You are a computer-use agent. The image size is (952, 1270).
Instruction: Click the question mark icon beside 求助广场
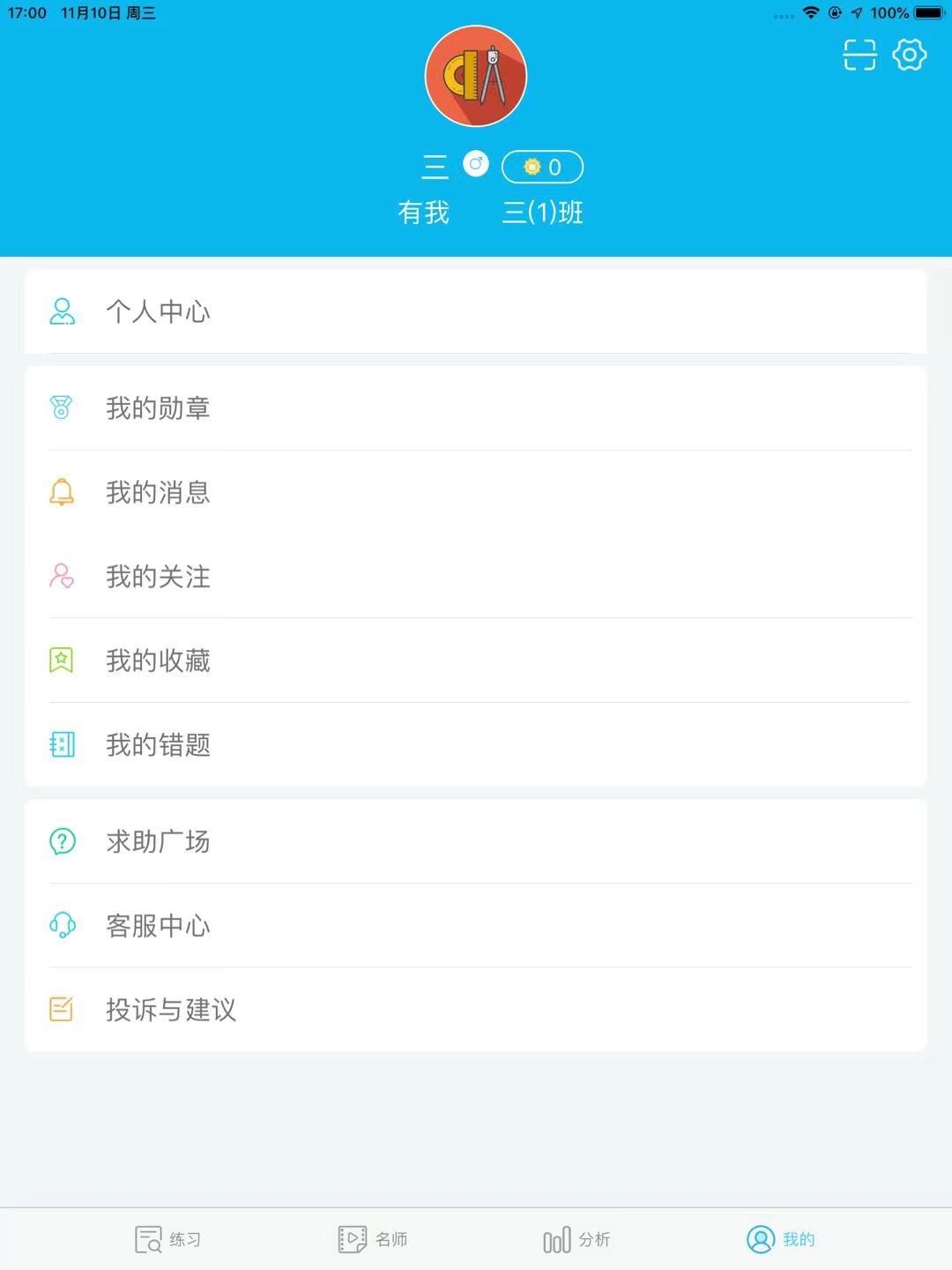62,841
